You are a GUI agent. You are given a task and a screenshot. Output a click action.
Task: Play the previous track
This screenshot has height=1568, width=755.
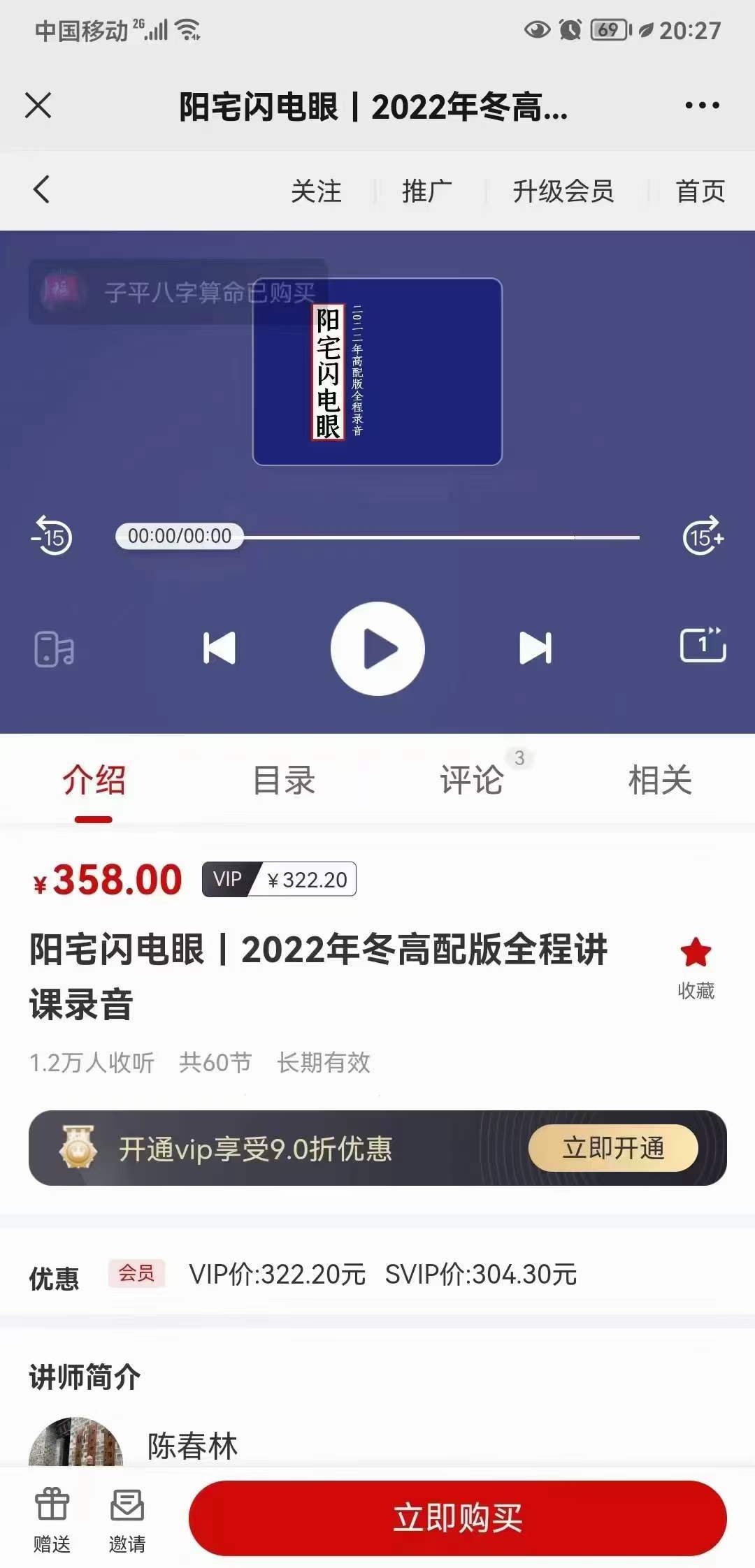219,647
